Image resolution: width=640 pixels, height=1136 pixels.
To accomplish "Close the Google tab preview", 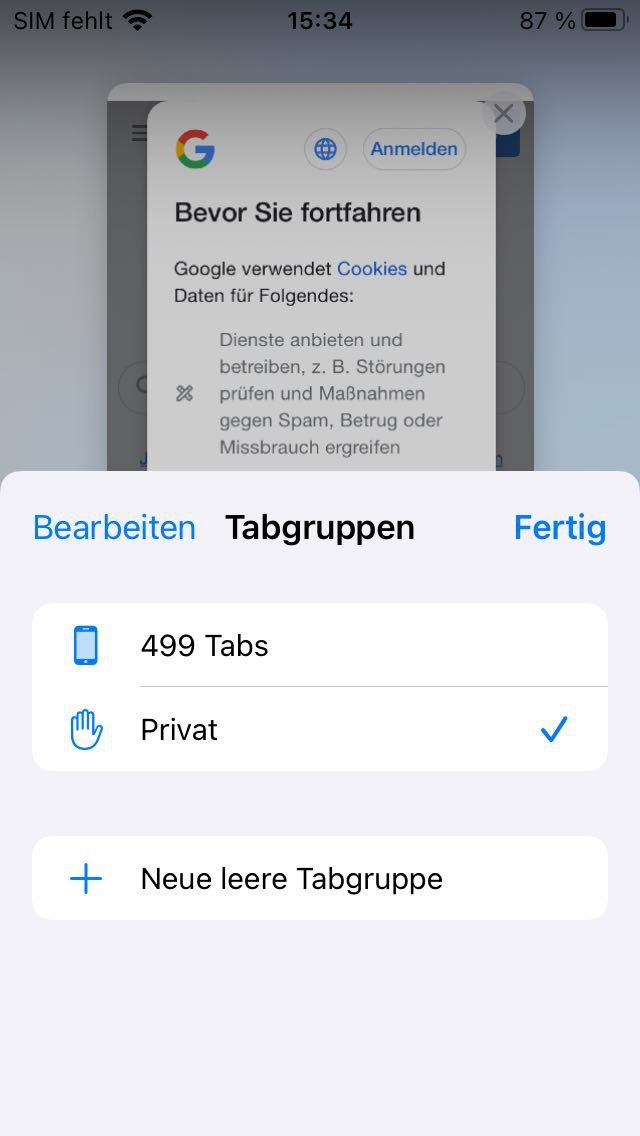I will tap(503, 114).
